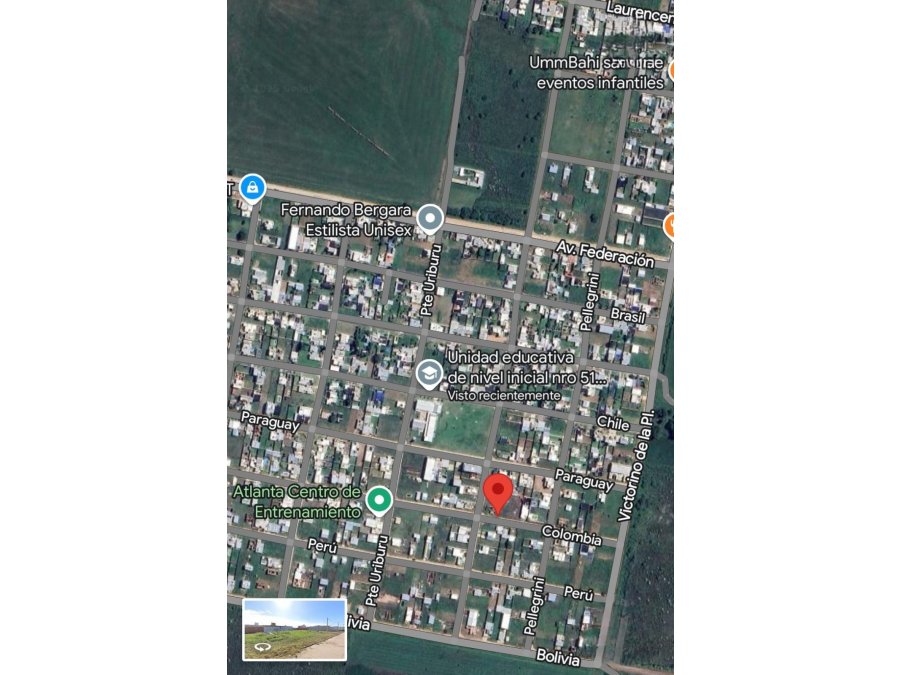Open Unidad educativa de nivel inicial marker
The height and width of the screenshot is (675, 900).
tap(429, 374)
